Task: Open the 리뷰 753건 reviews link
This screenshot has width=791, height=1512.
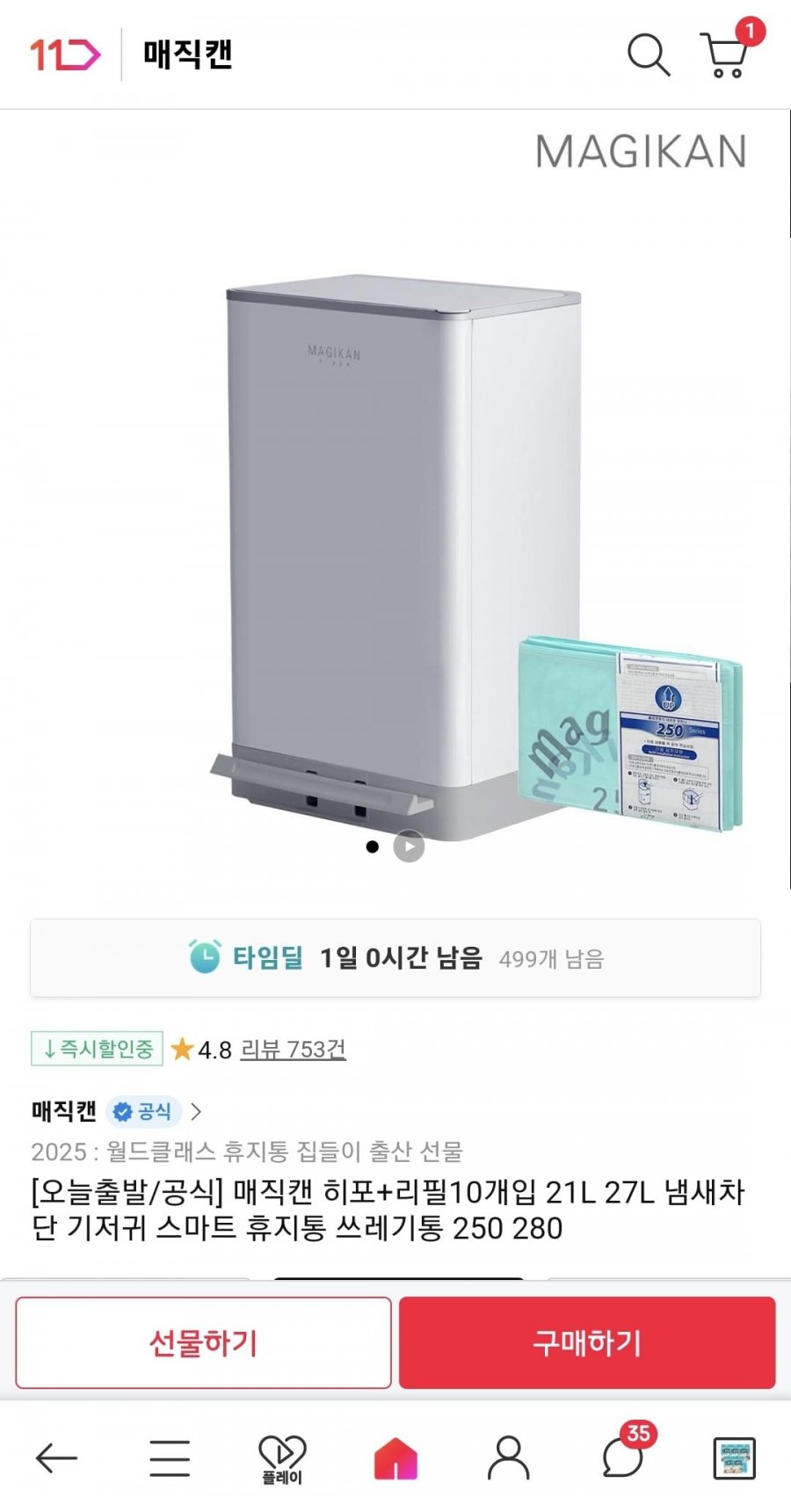Action: 293,1049
